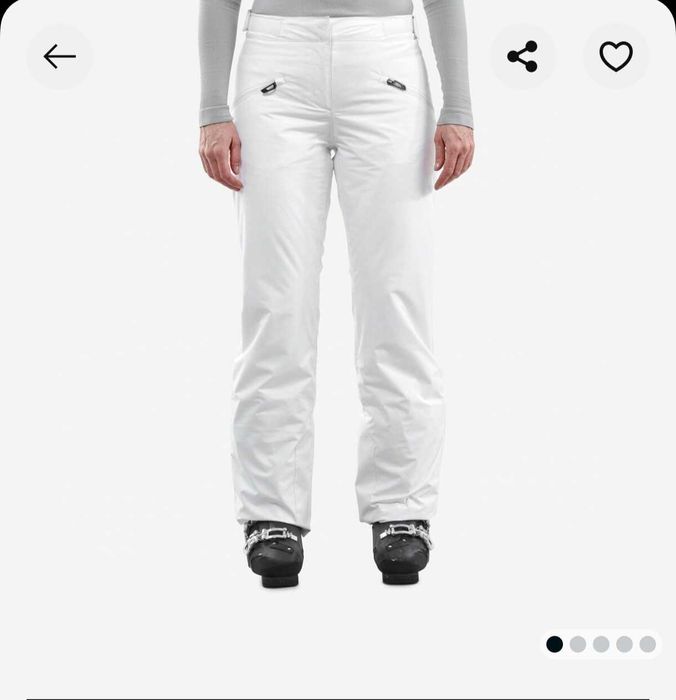Tap the image carousel page dots

[x=601, y=644]
